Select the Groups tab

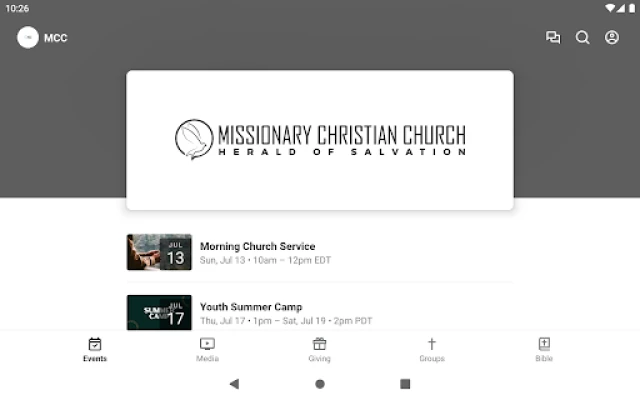coord(432,349)
